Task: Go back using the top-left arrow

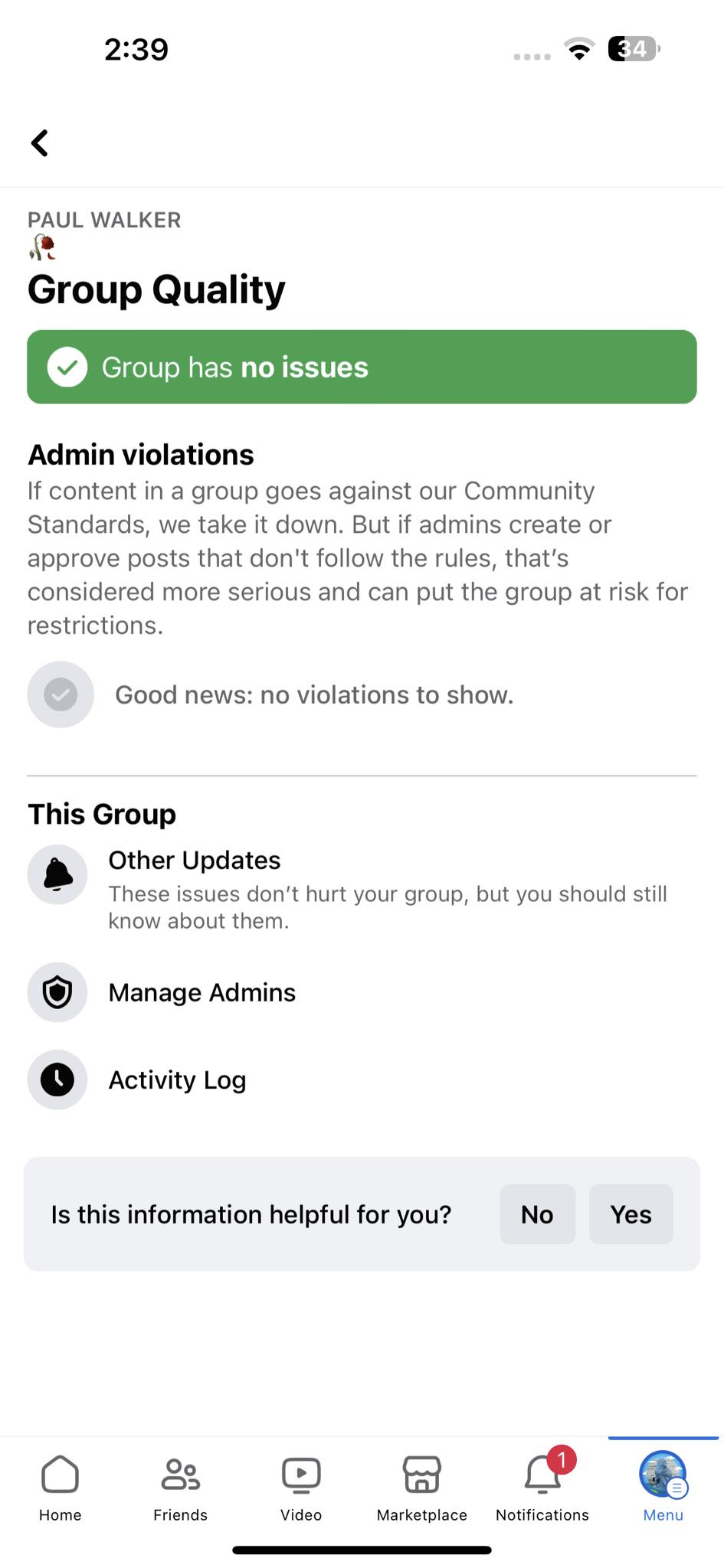Action: (40, 143)
